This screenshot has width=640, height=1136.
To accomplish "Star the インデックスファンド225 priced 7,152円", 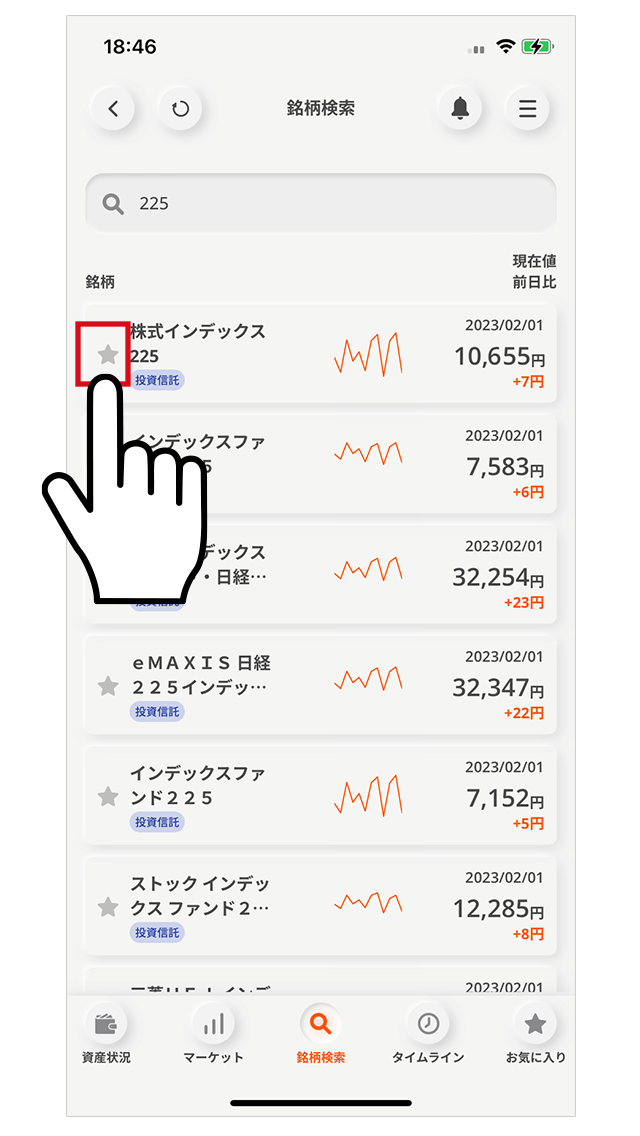I will (108, 796).
